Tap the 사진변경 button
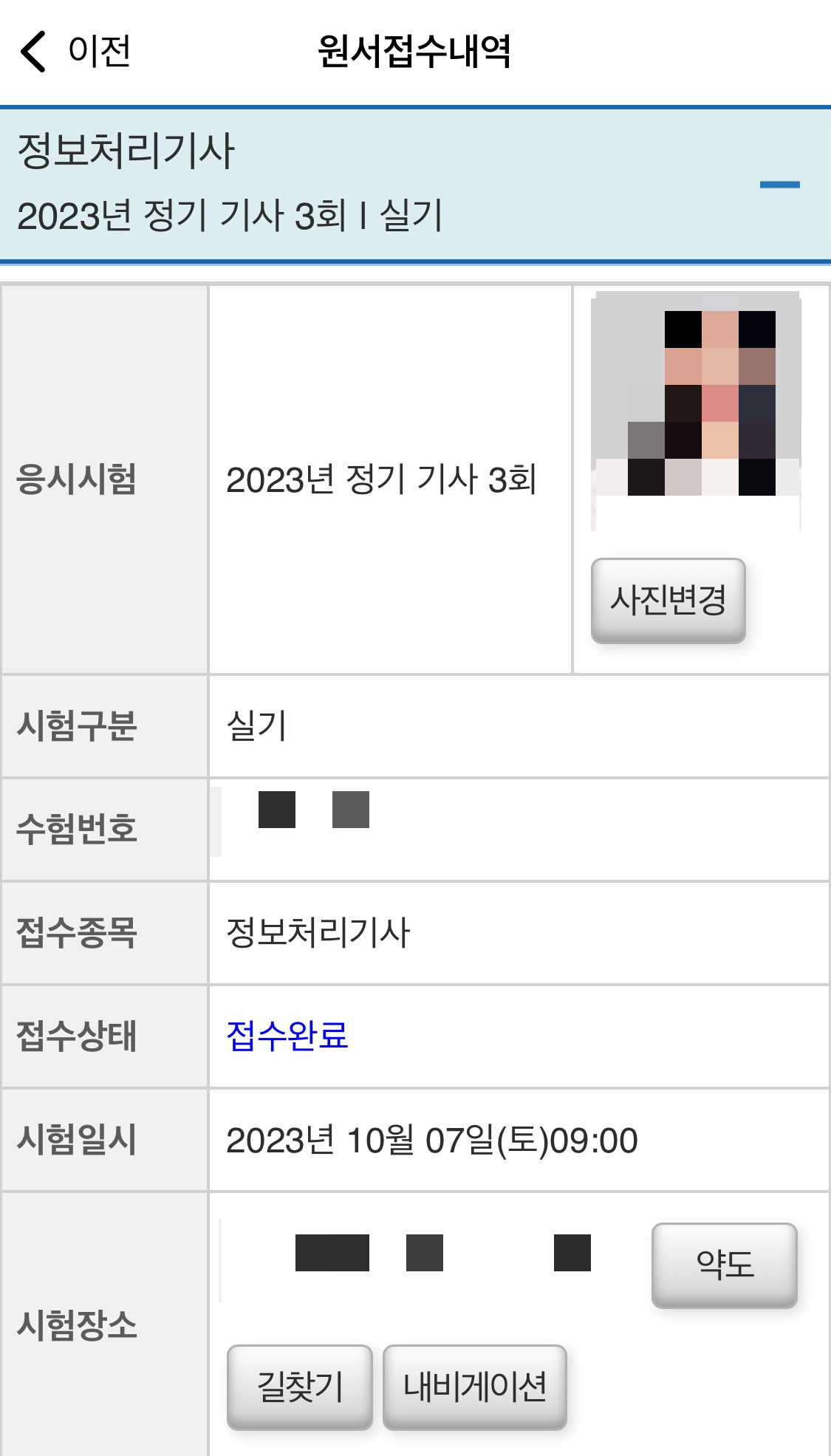This screenshot has height=1456, width=831. tap(668, 600)
